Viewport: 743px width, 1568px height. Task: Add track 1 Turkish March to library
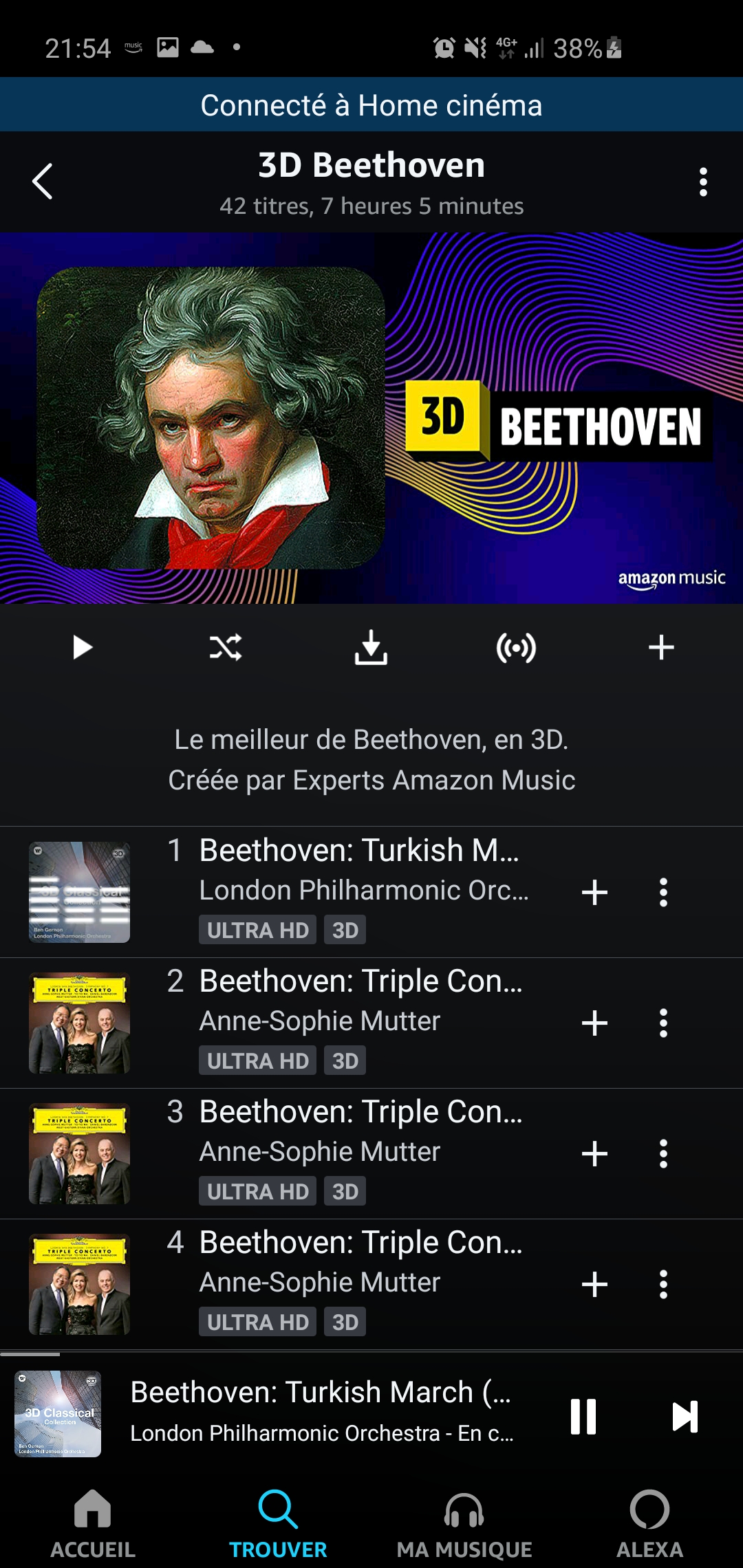pos(594,892)
